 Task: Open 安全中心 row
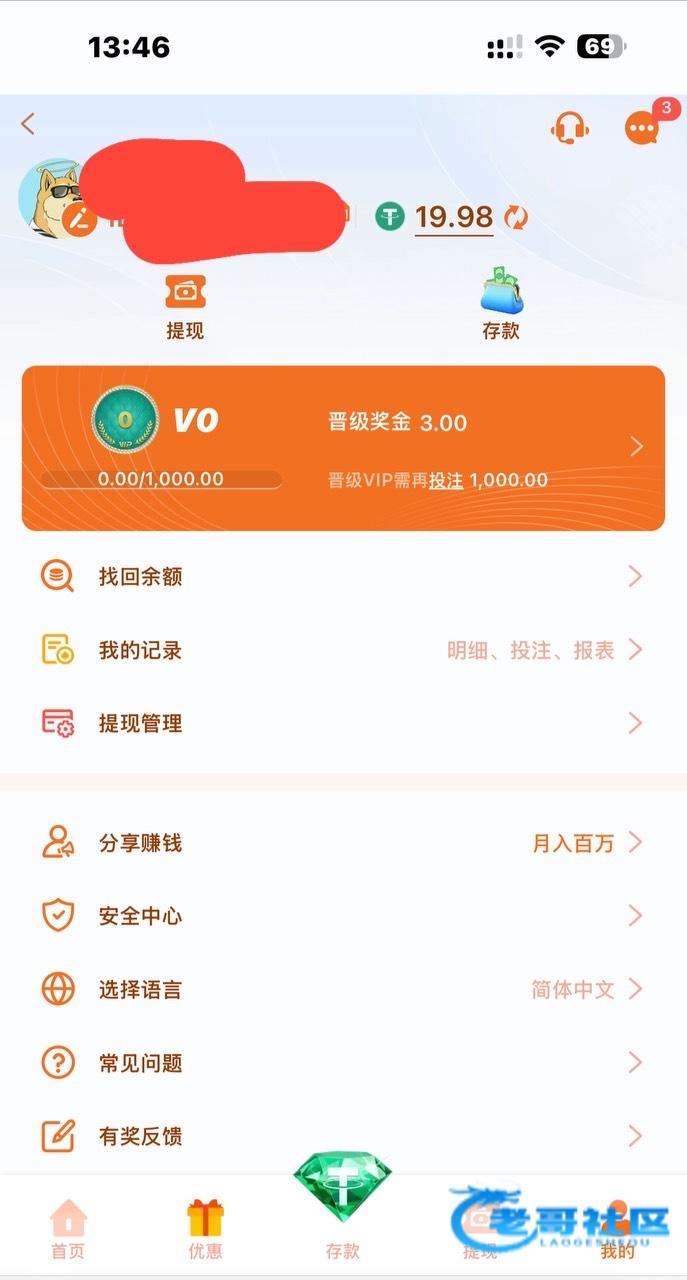click(x=343, y=916)
